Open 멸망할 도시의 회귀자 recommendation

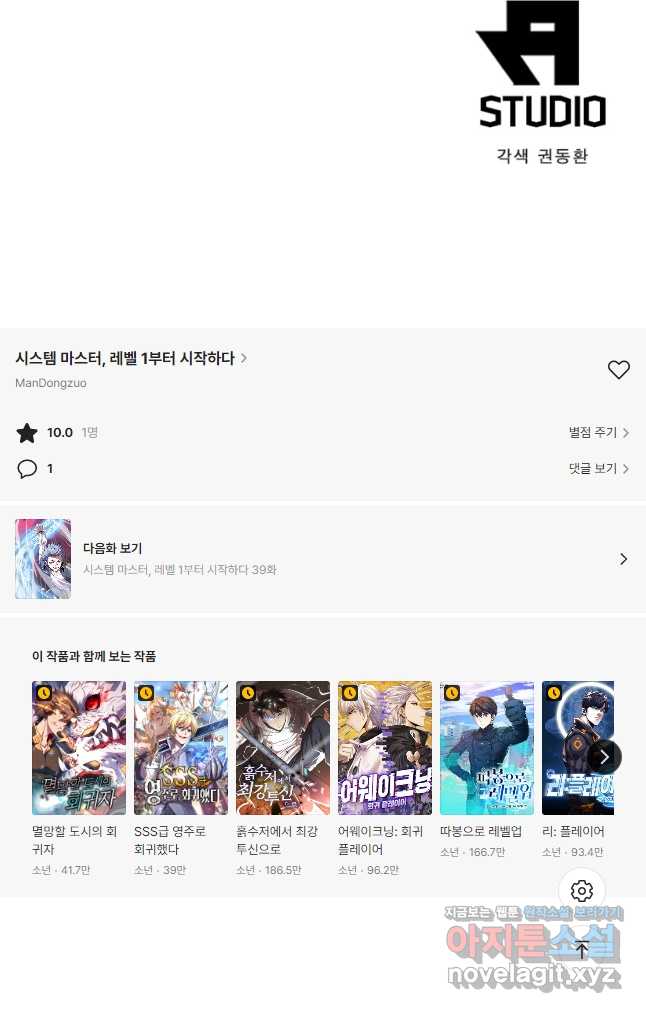[x=79, y=748]
